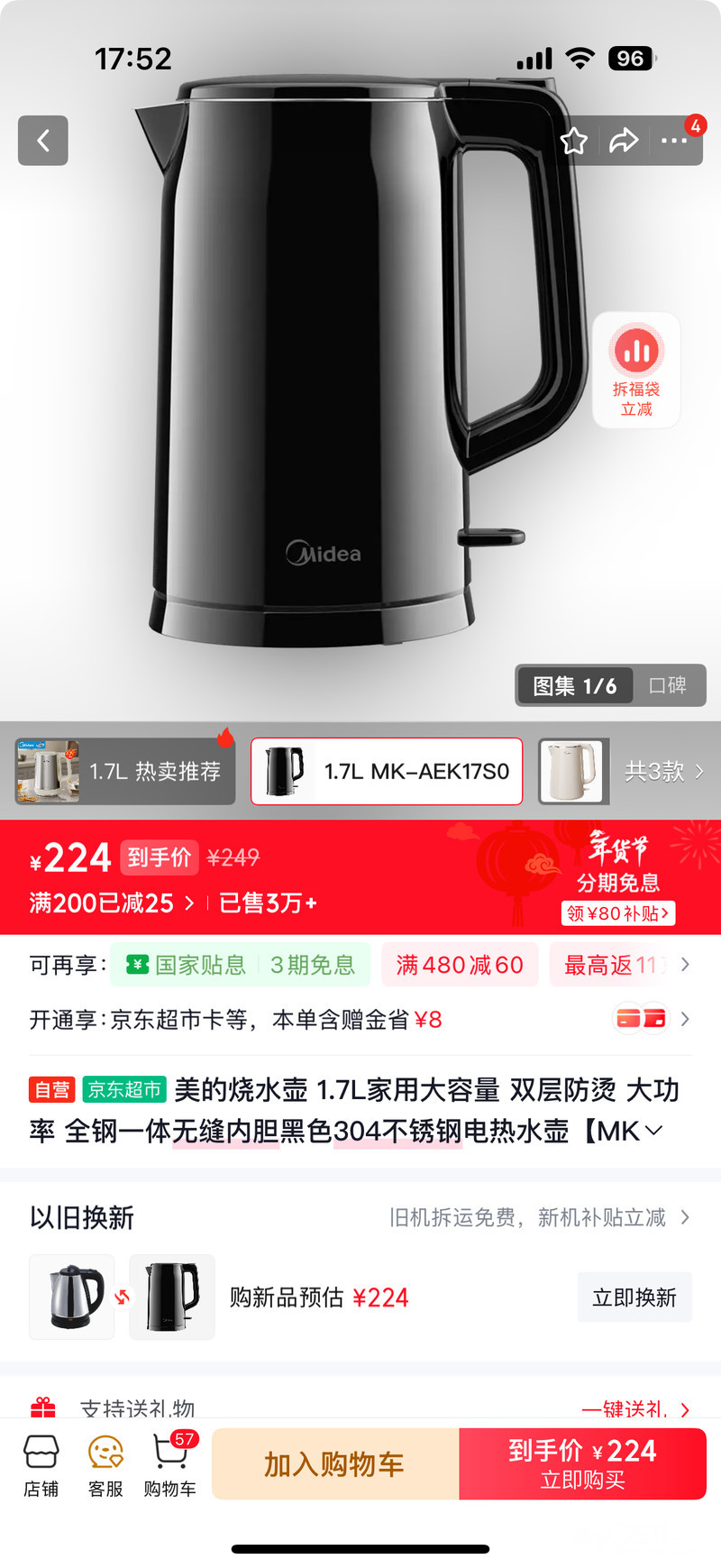Open the 京东超市卡 gift money offer row
This screenshot has width=721, height=1568.
360,1020
